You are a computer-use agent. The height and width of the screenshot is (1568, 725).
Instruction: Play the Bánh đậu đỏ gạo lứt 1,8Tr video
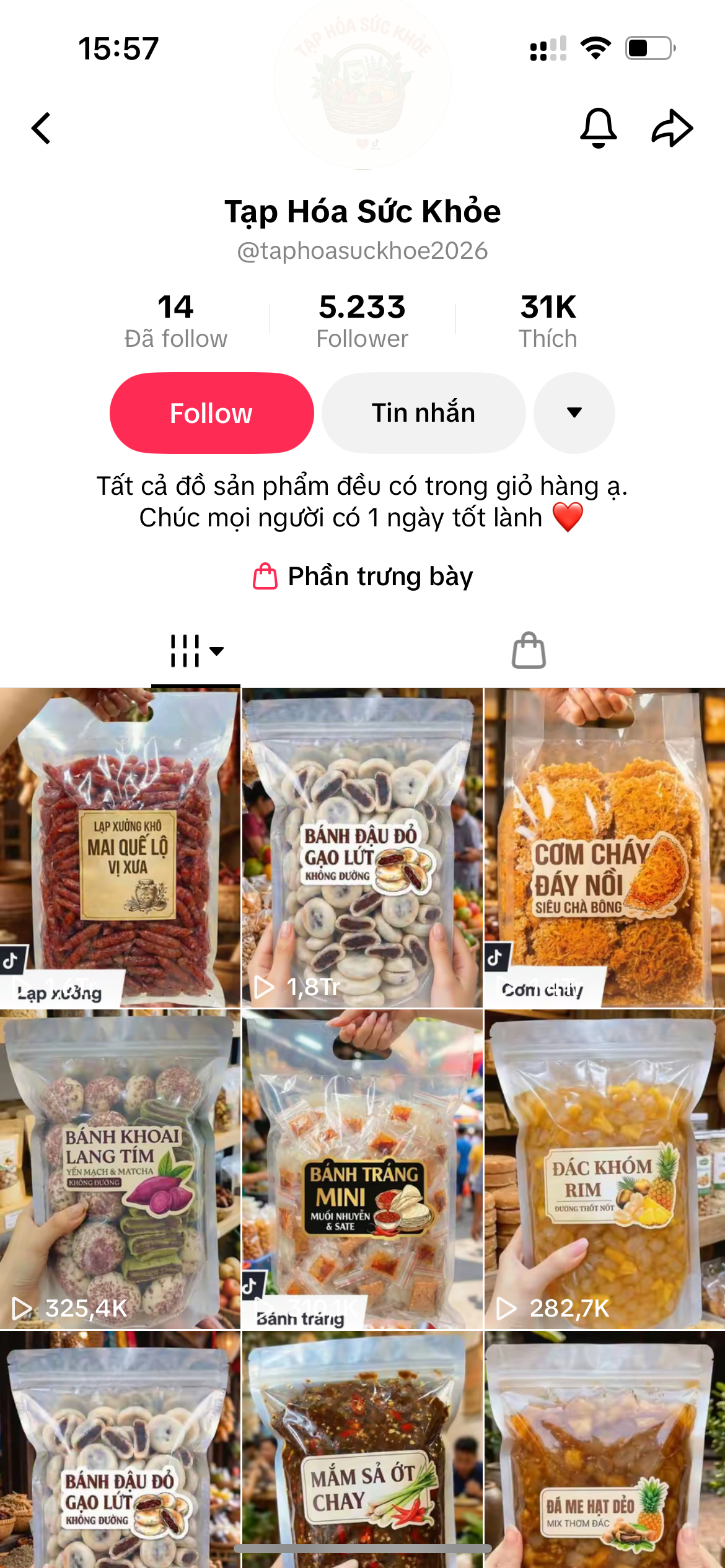point(362,848)
